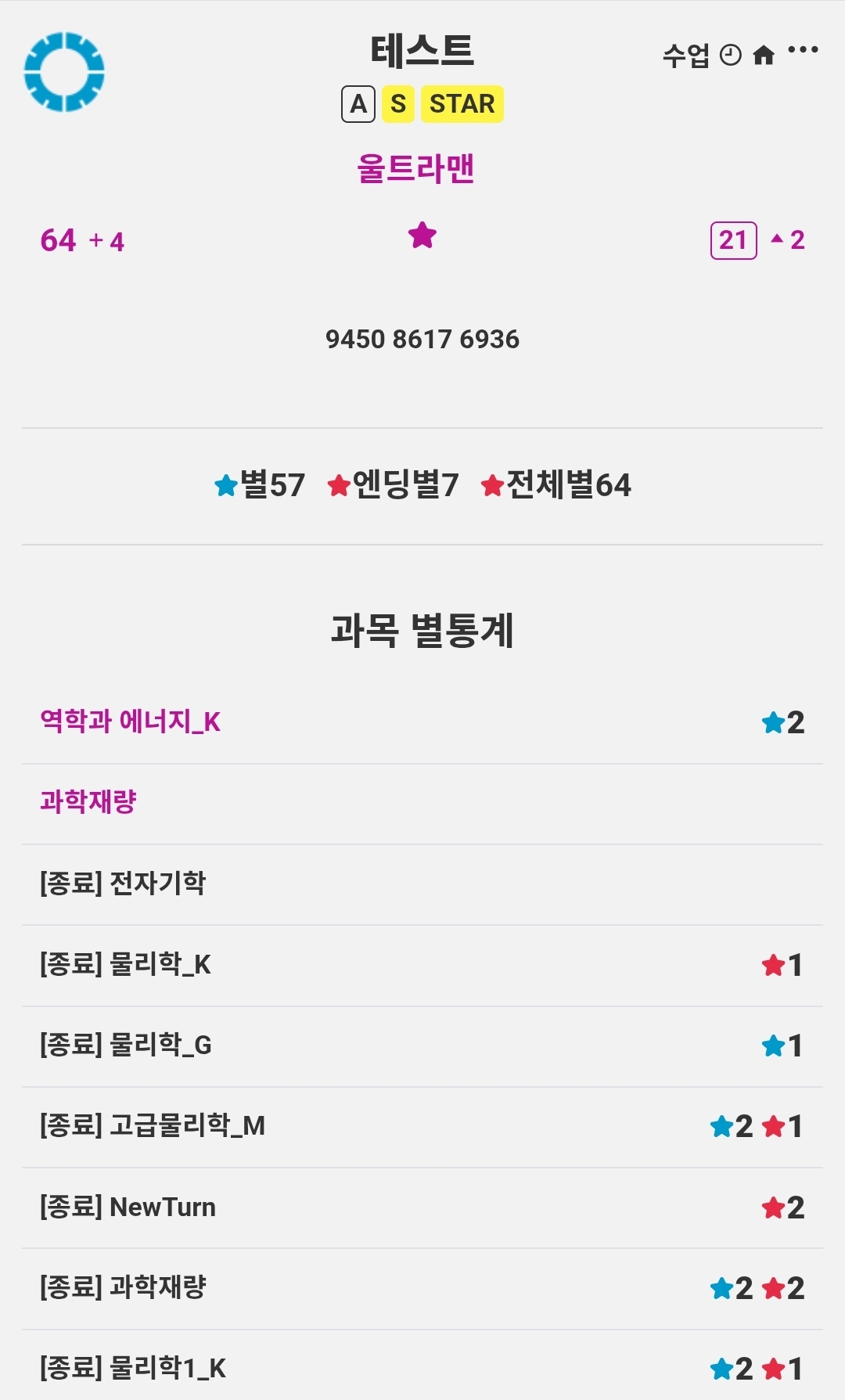Open [종료] 물리학_K row

click(125, 964)
